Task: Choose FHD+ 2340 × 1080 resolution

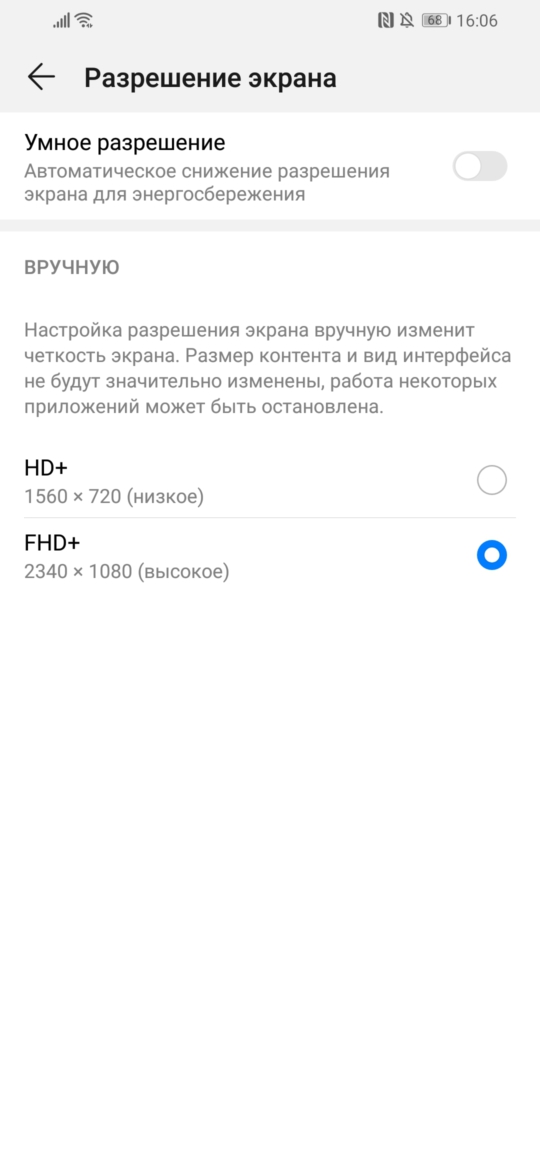Action: coord(270,556)
